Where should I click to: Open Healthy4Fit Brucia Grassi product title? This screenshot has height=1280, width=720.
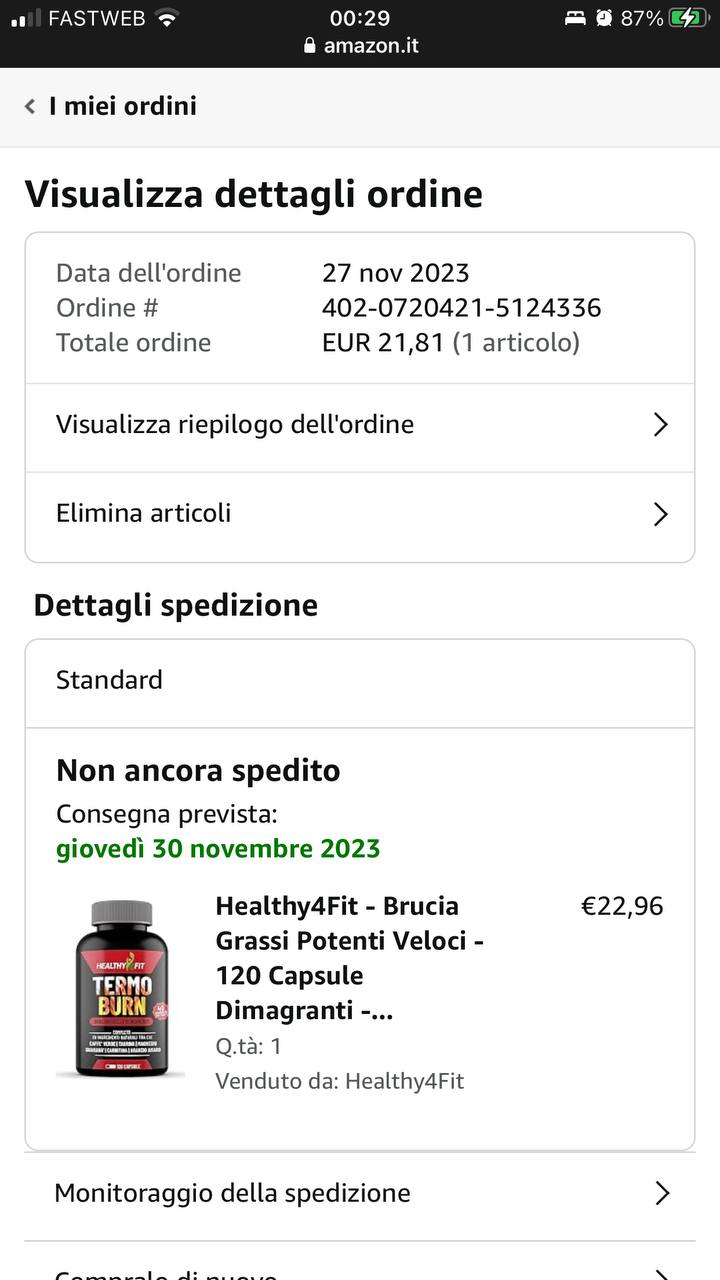(349, 958)
